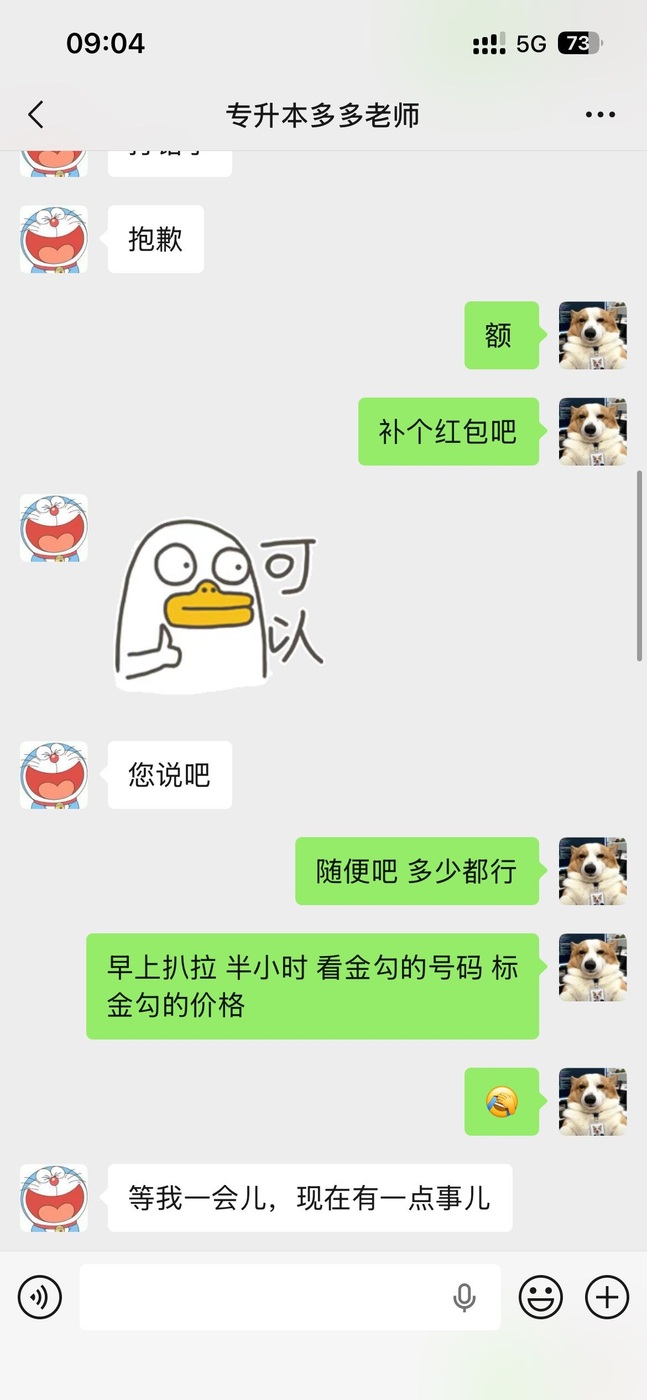The image size is (647, 1400).
Task: Tap the microphone icon in text field
Action: coord(464,1297)
